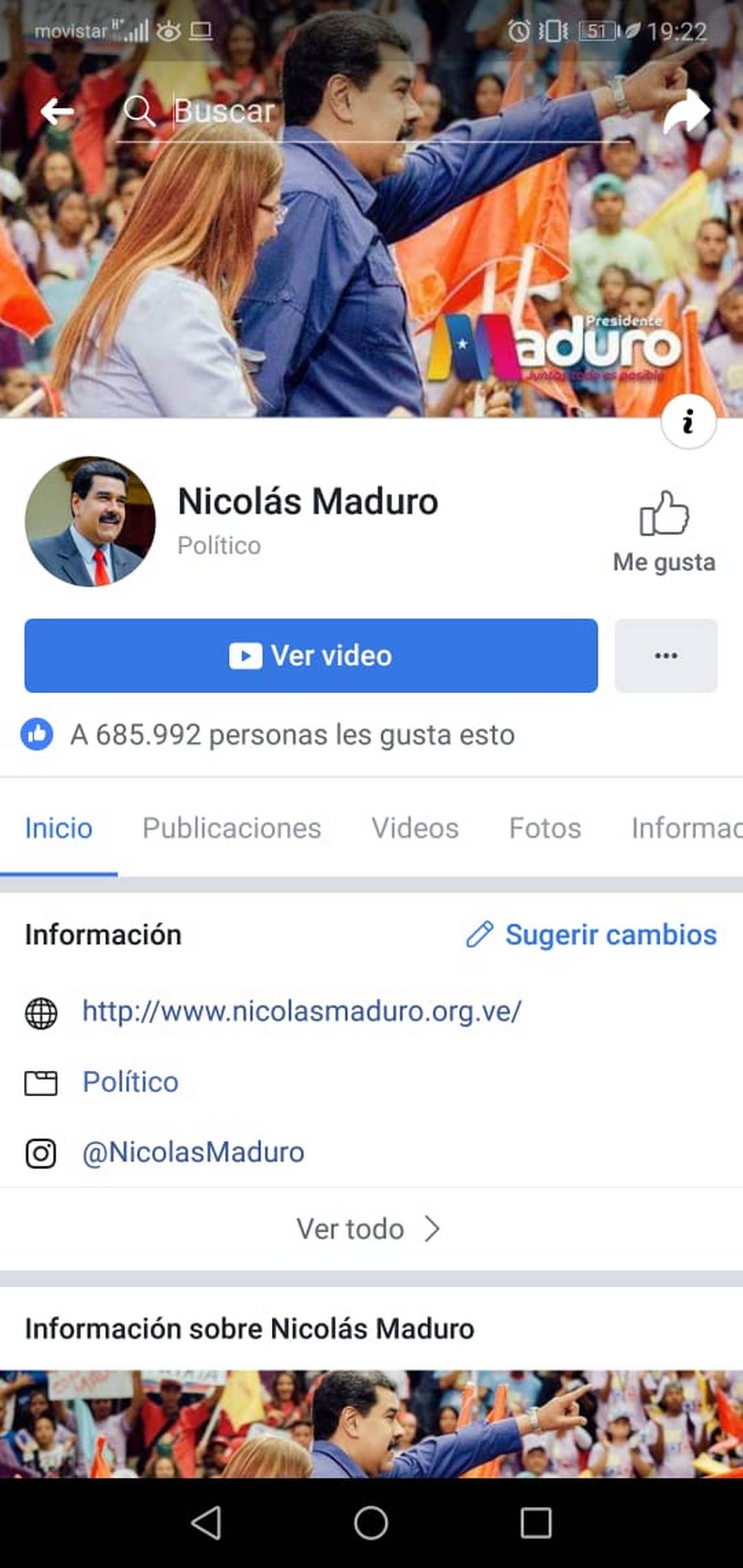Expand Ver todo information
Viewport: 743px width, 1568px height.
[x=369, y=1229]
